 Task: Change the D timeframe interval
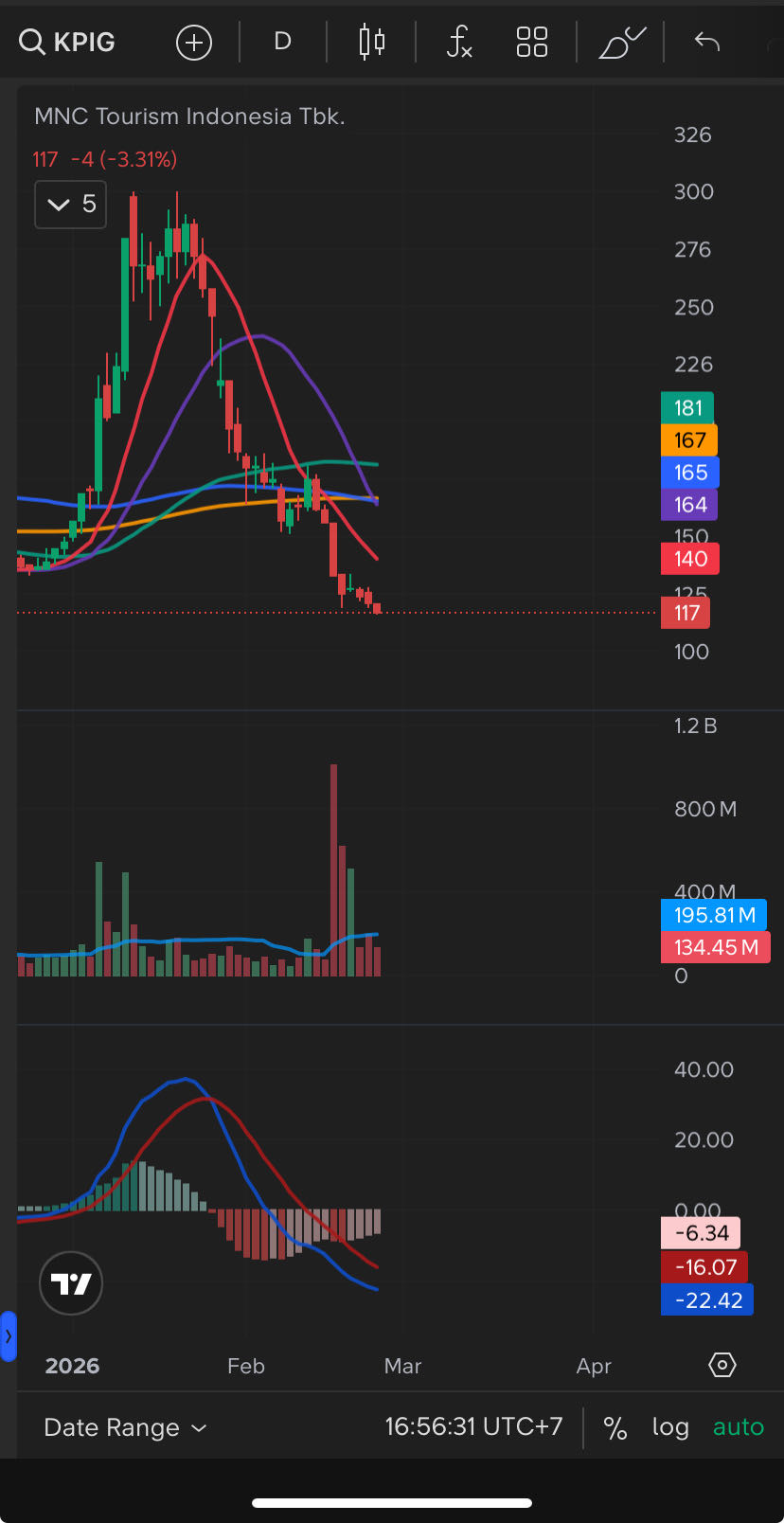pos(282,42)
